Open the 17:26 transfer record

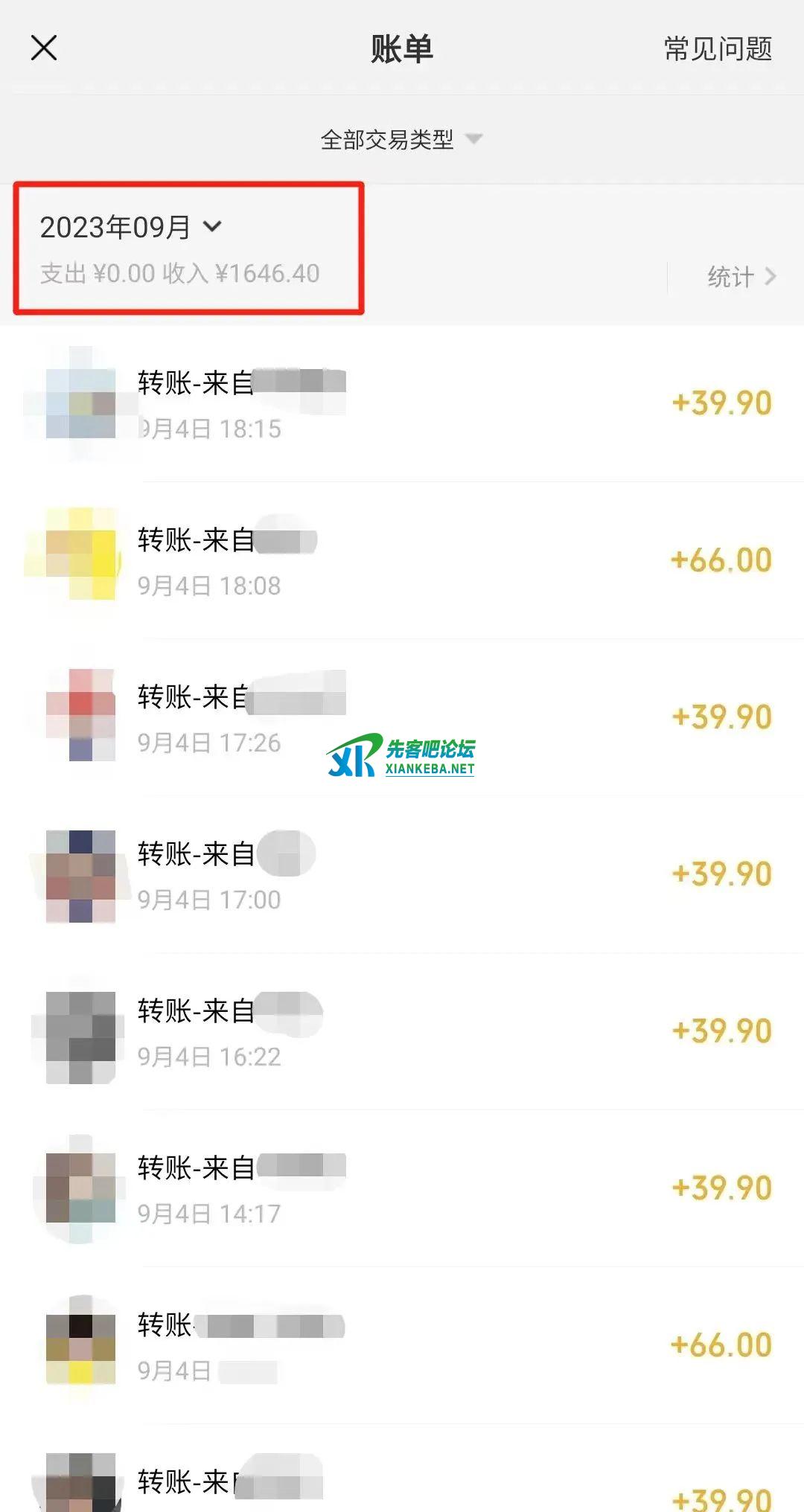pyautogui.click(x=402, y=718)
